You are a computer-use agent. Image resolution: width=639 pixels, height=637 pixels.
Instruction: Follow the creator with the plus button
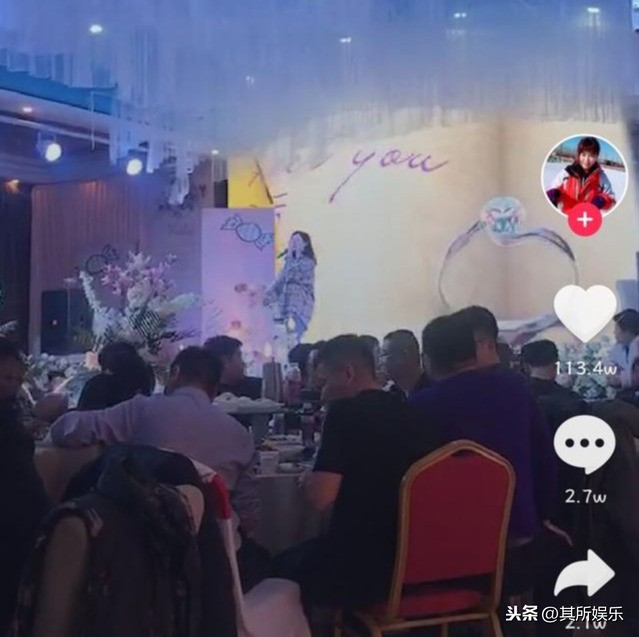(x=584, y=219)
